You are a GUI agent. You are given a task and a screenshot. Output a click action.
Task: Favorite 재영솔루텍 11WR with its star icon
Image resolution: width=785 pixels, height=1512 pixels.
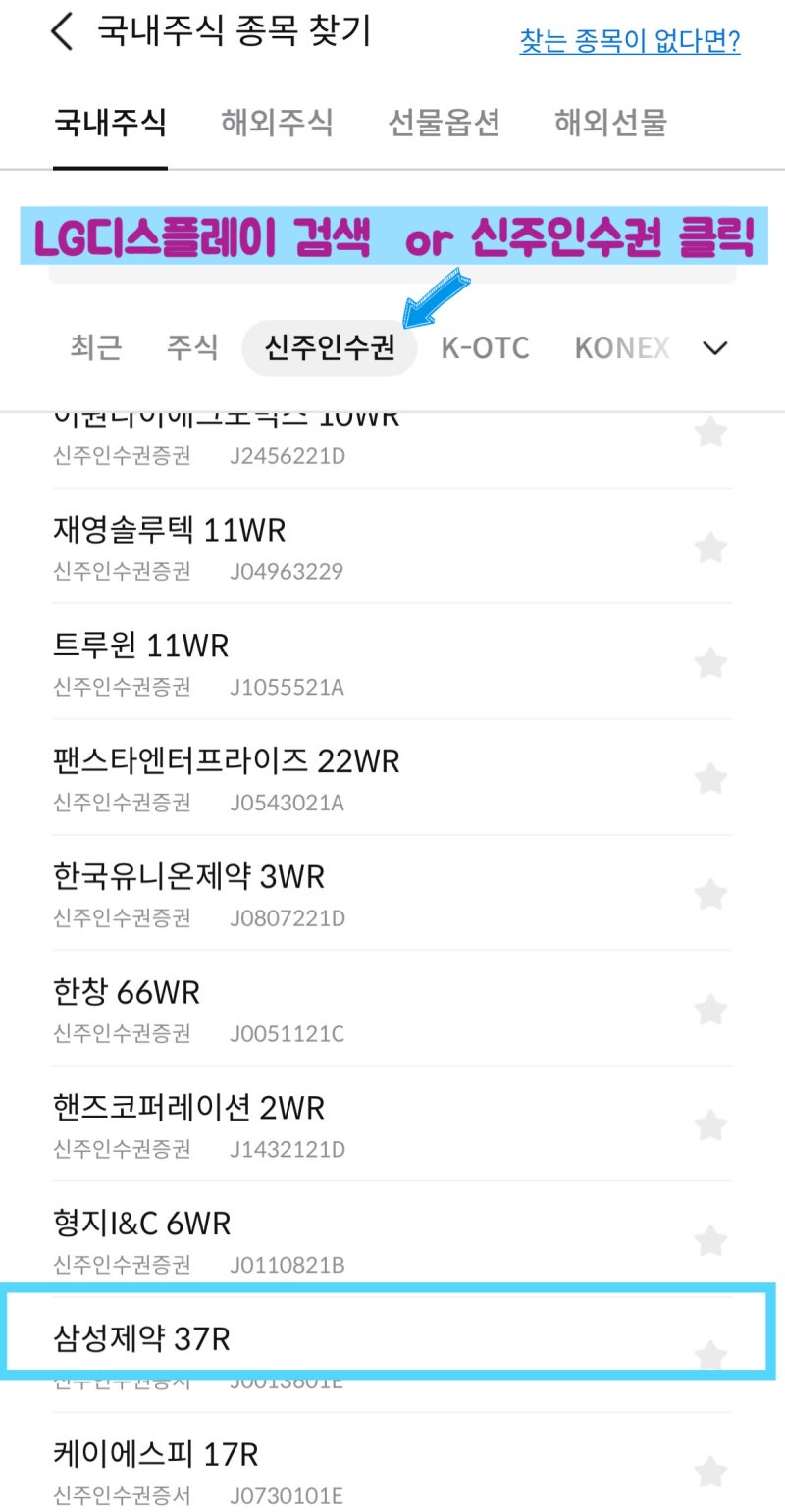pos(711,547)
